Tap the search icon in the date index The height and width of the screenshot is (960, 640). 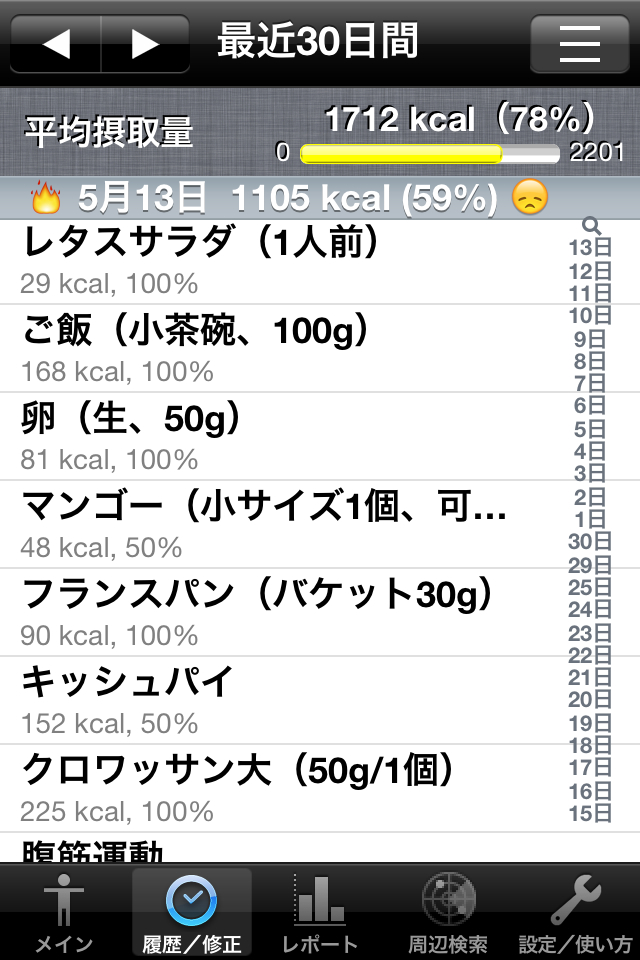[591, 226]
